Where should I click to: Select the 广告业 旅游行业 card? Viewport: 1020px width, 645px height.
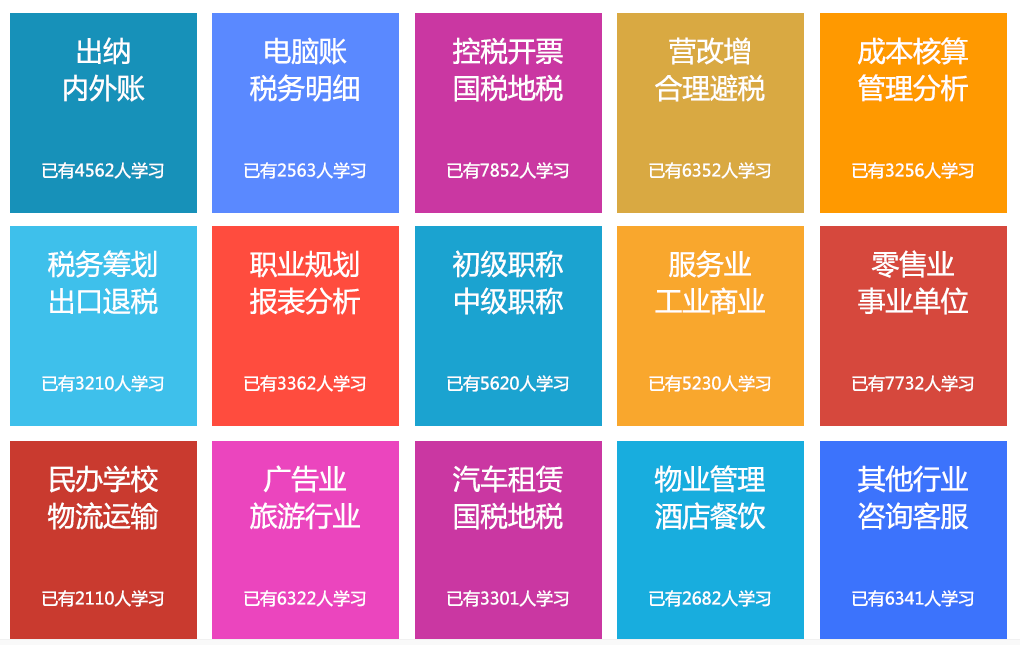(305, 540)
